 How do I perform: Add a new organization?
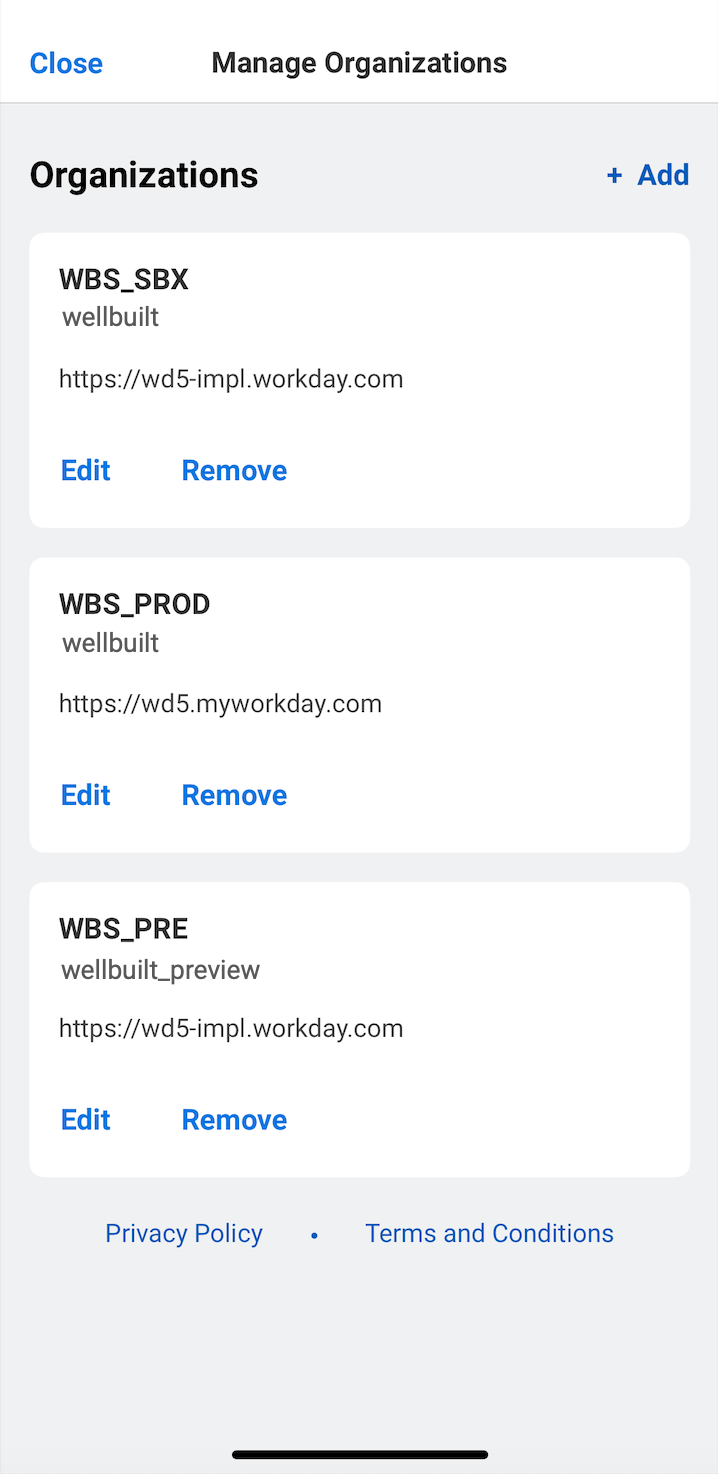tap(648, 175)
